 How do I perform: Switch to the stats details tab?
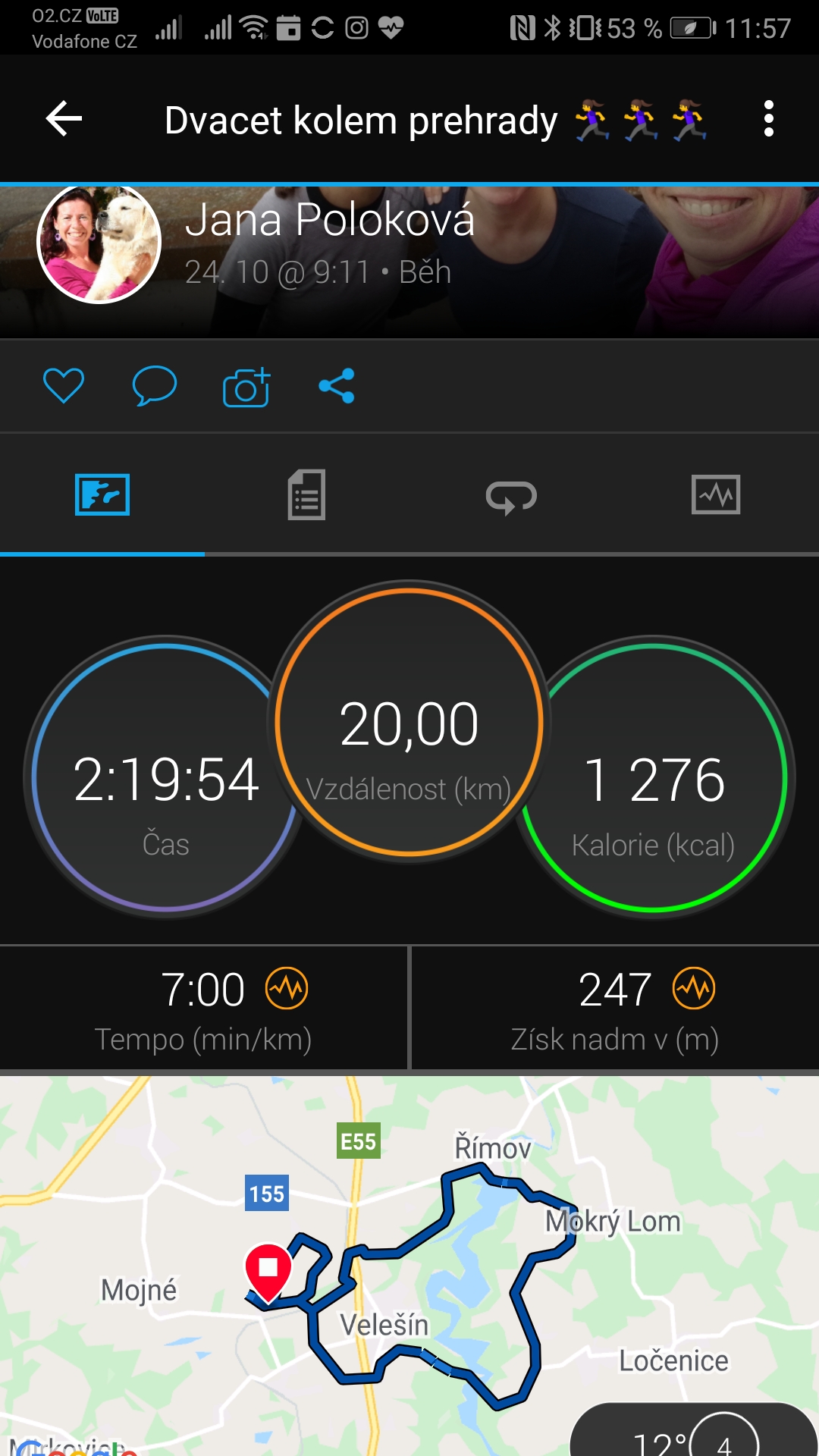(306, 495)
